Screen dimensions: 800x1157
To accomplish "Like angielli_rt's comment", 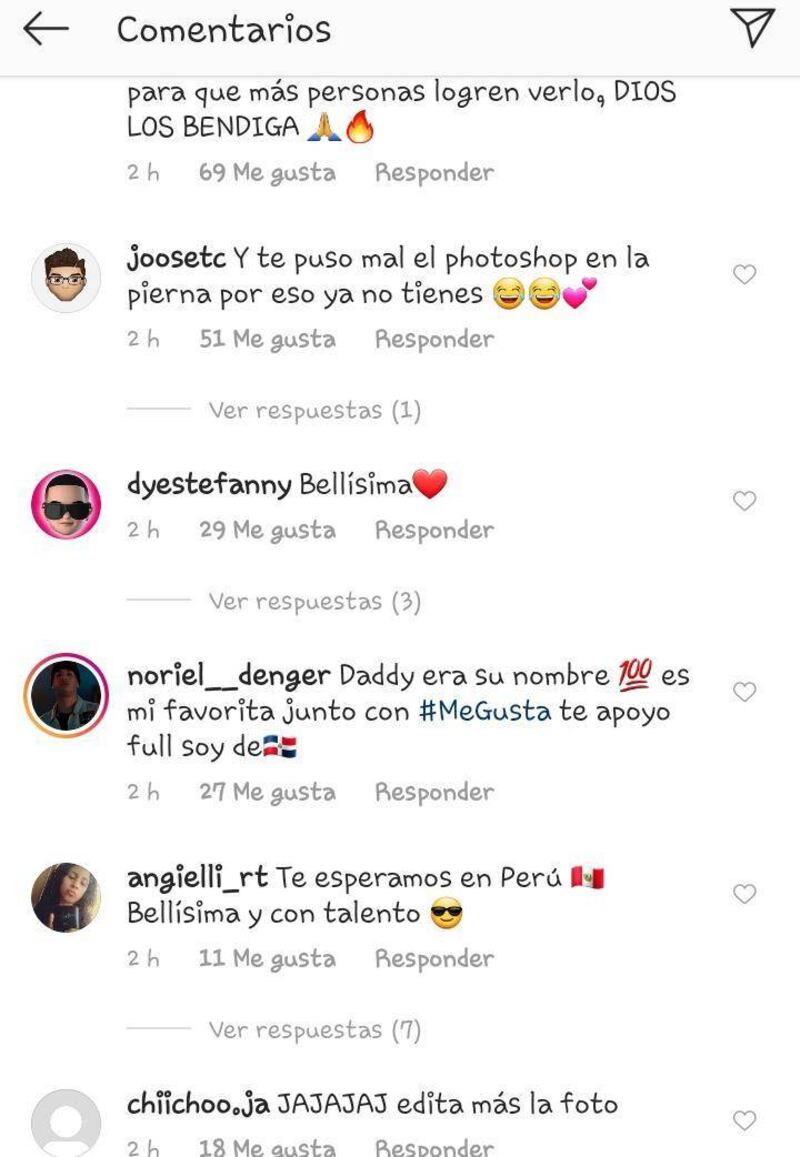I will coord(745,894).
